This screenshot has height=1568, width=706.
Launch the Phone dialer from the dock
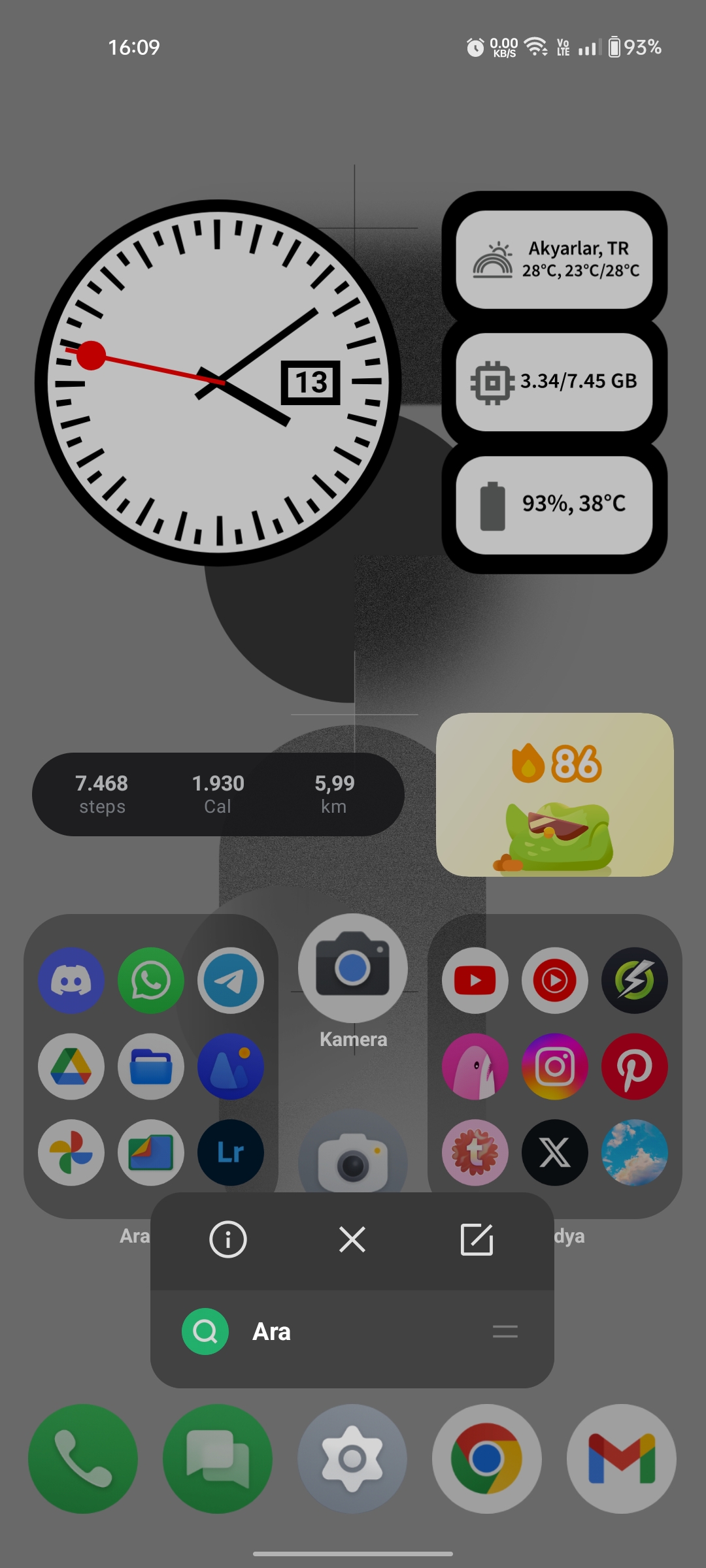click(83, 1458)
